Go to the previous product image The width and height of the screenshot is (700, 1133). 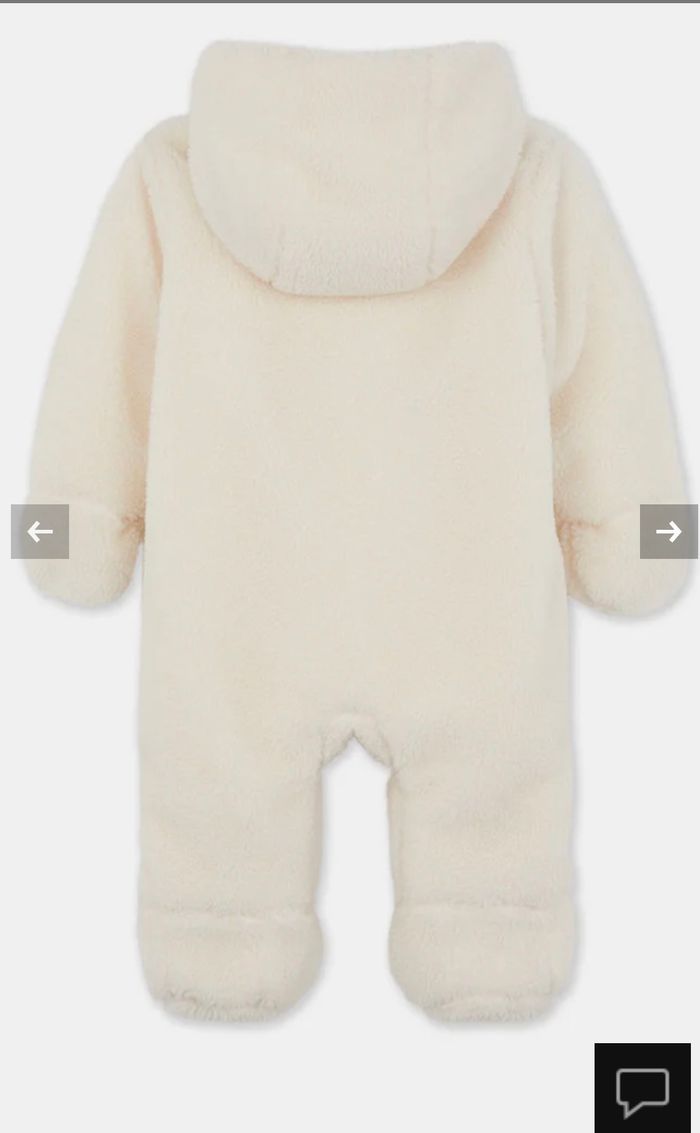(40, 531)
